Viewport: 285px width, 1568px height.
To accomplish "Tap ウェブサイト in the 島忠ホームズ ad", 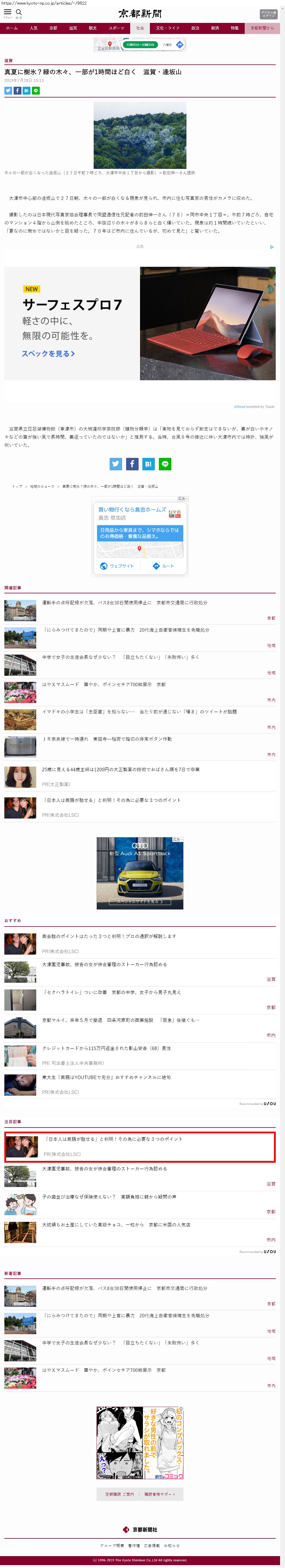I will click(x=118, y=566).
